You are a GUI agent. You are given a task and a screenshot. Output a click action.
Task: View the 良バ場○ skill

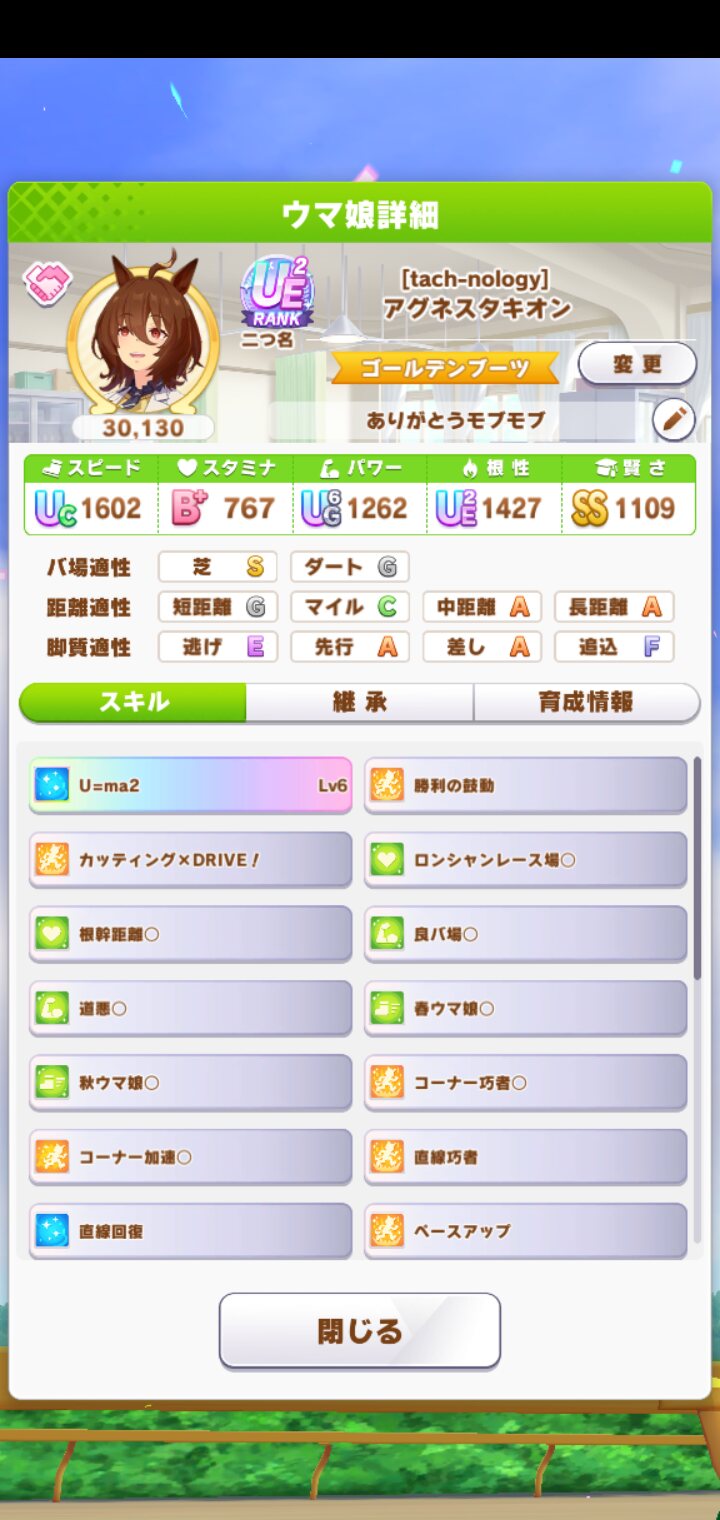(x=525, y=935)
